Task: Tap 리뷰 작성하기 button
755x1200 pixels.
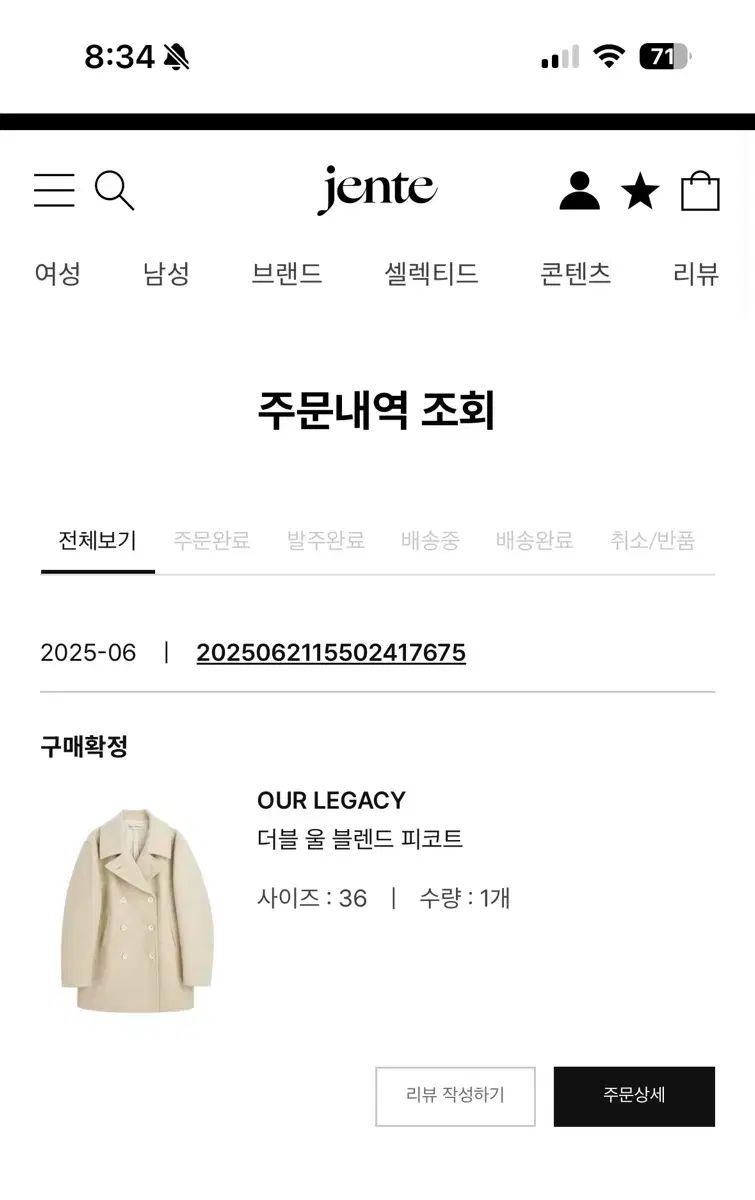Action: 455,1096
